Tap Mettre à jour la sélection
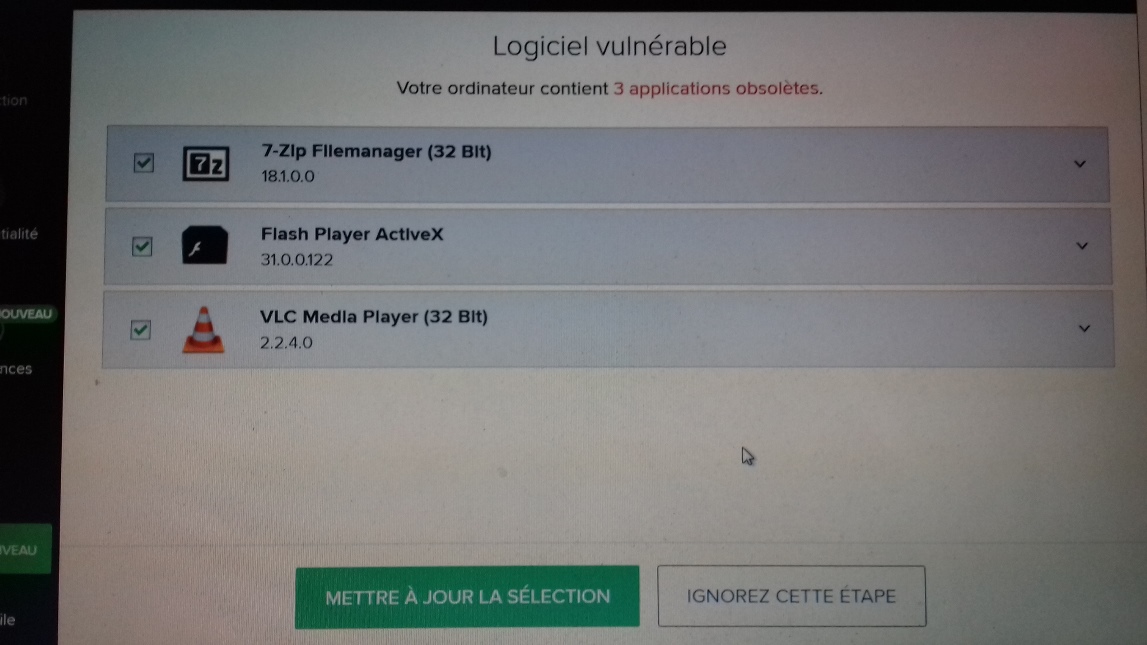The image size is (1147, 645). 467,597
